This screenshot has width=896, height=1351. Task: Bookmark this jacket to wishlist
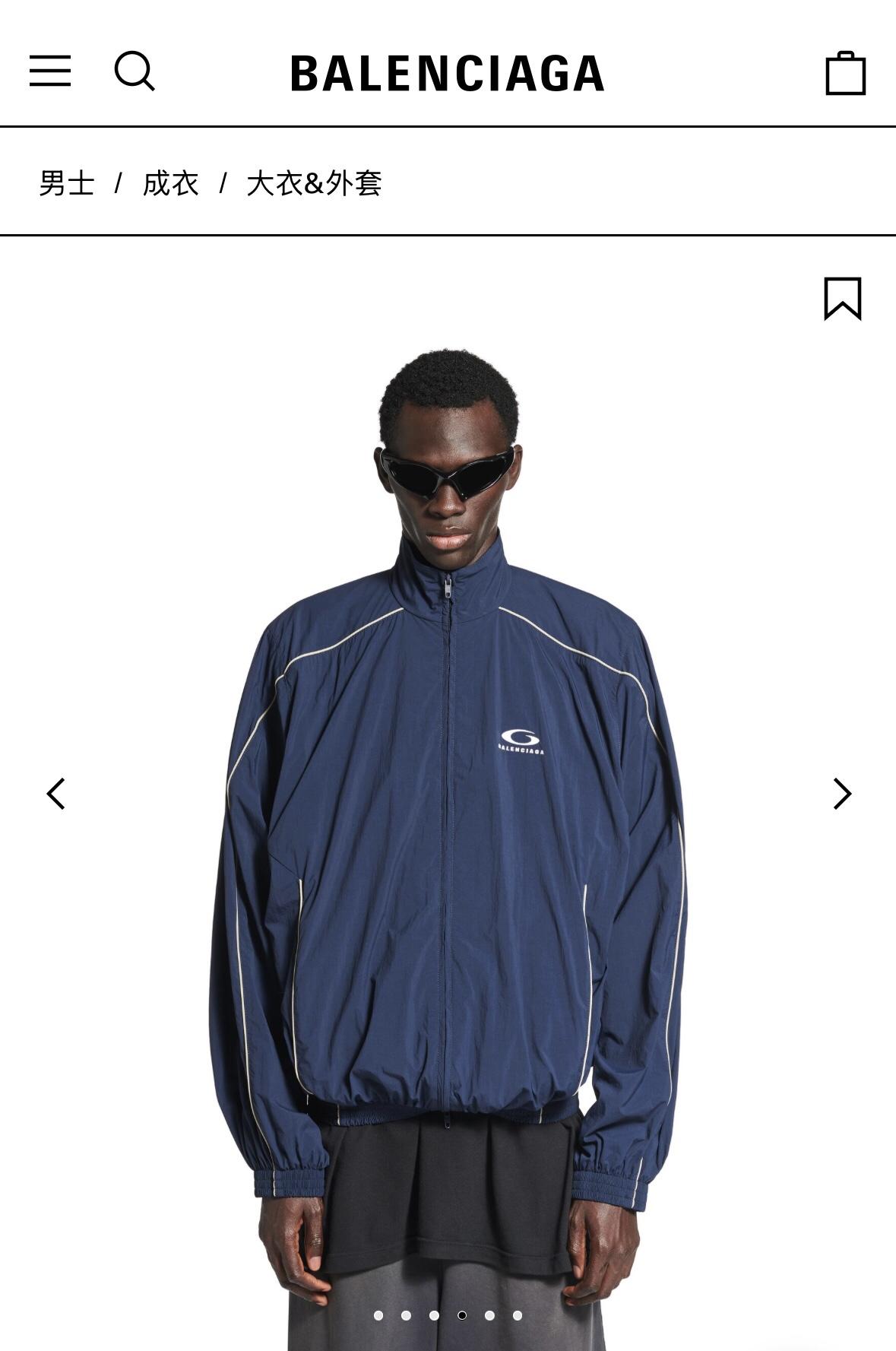842,299
